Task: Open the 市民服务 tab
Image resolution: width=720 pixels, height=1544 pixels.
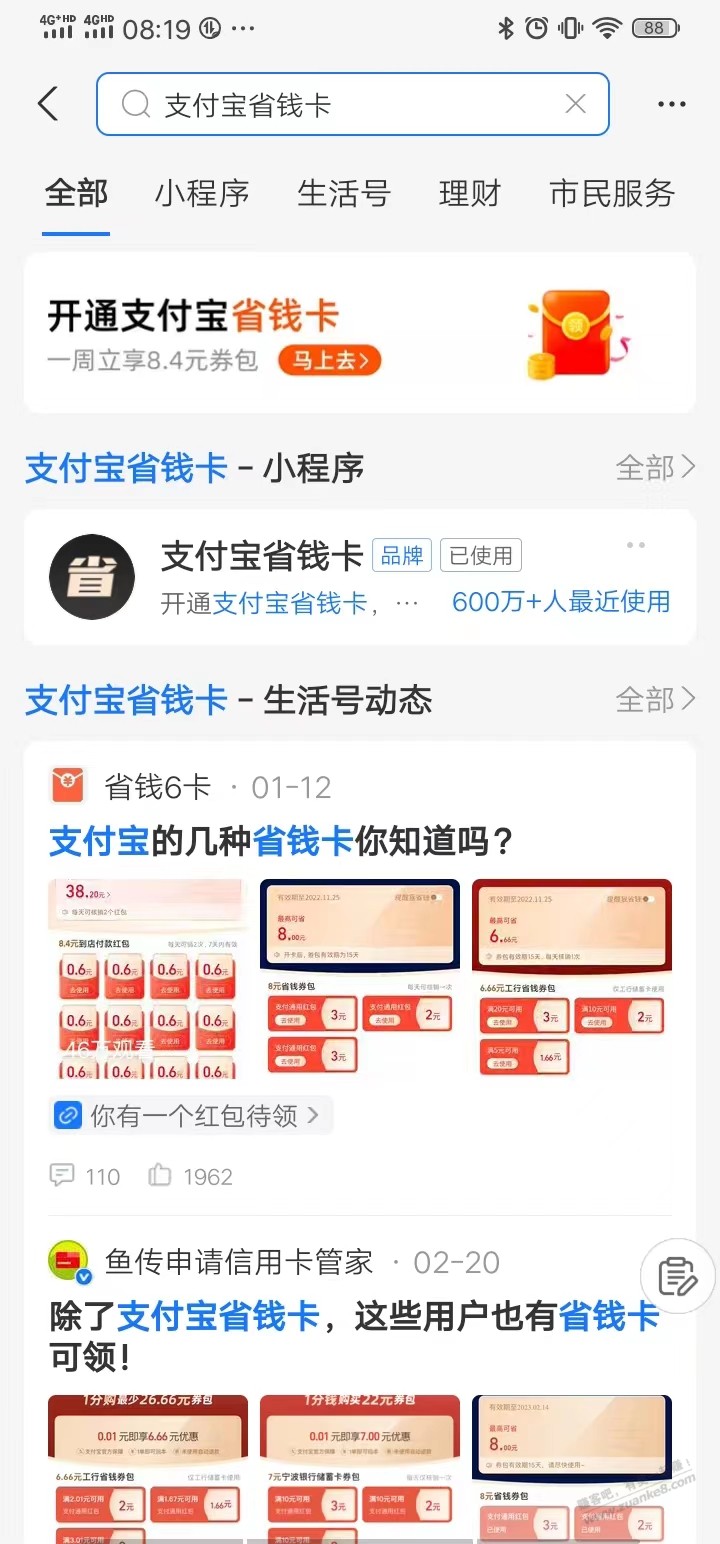Action: (612, 193)
